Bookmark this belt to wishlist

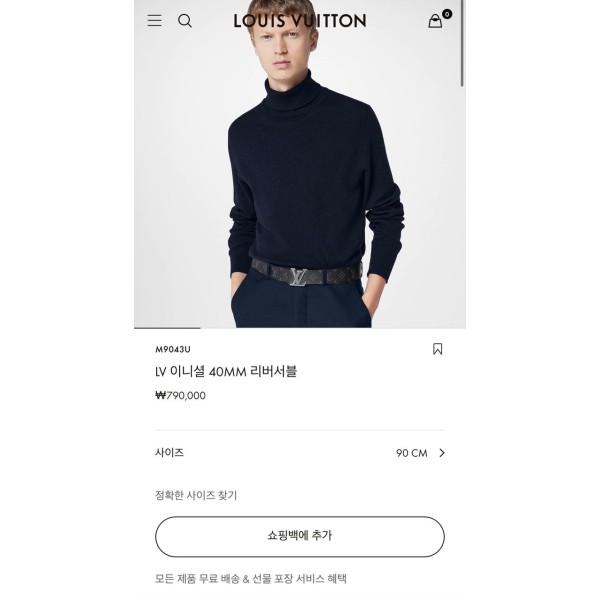point(437,349)
